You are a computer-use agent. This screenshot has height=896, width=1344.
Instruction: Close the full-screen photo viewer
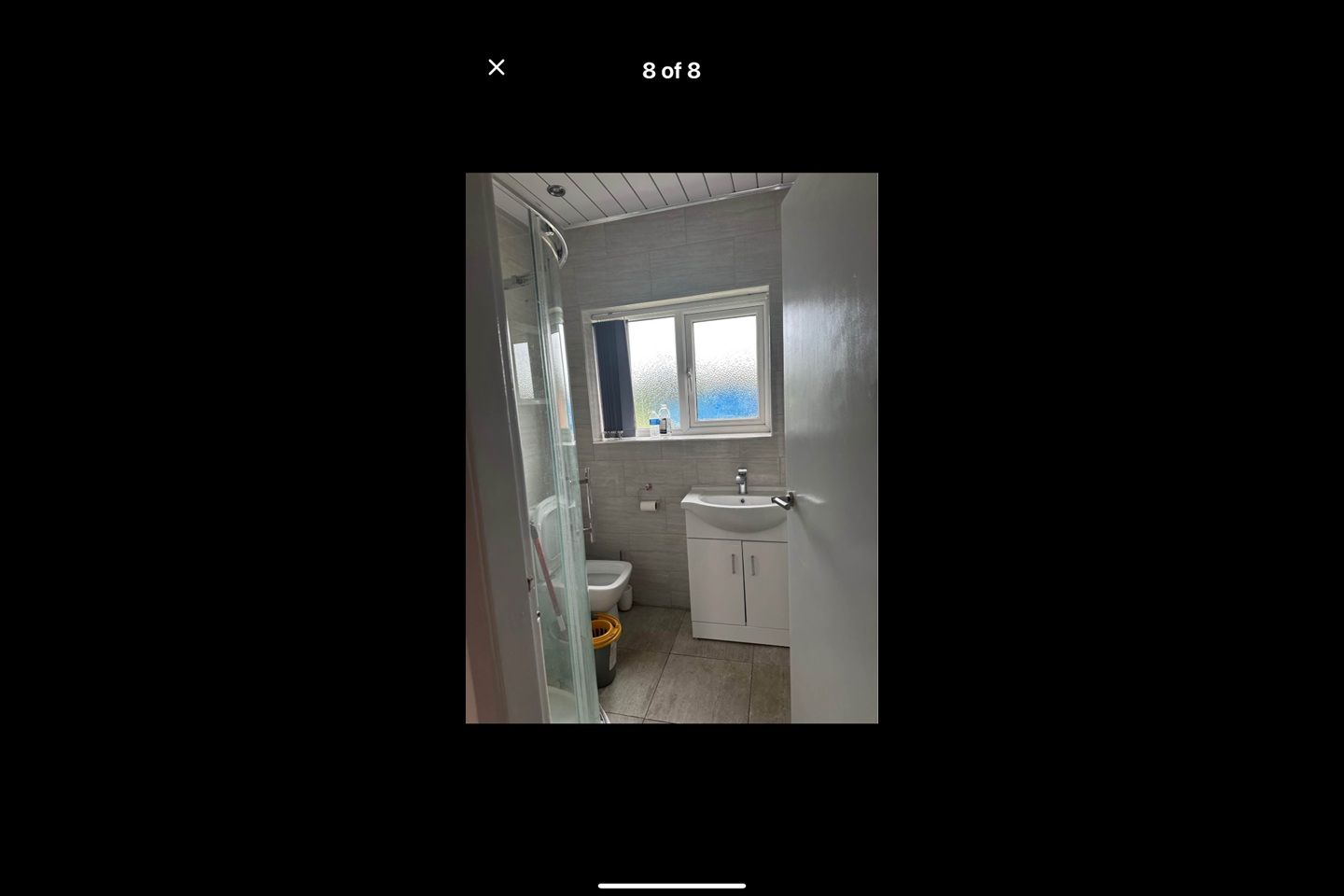[x=497, y=67]
